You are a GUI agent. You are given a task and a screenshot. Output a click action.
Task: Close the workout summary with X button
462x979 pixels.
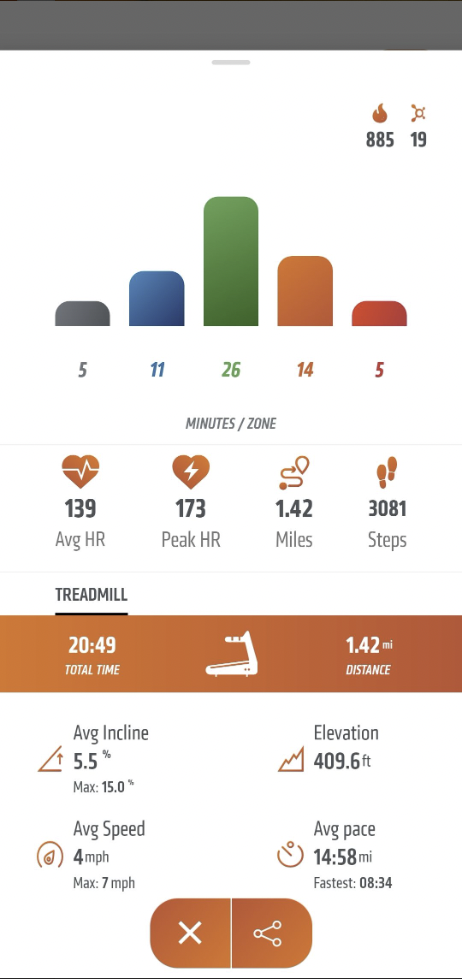tap(190, 933)
